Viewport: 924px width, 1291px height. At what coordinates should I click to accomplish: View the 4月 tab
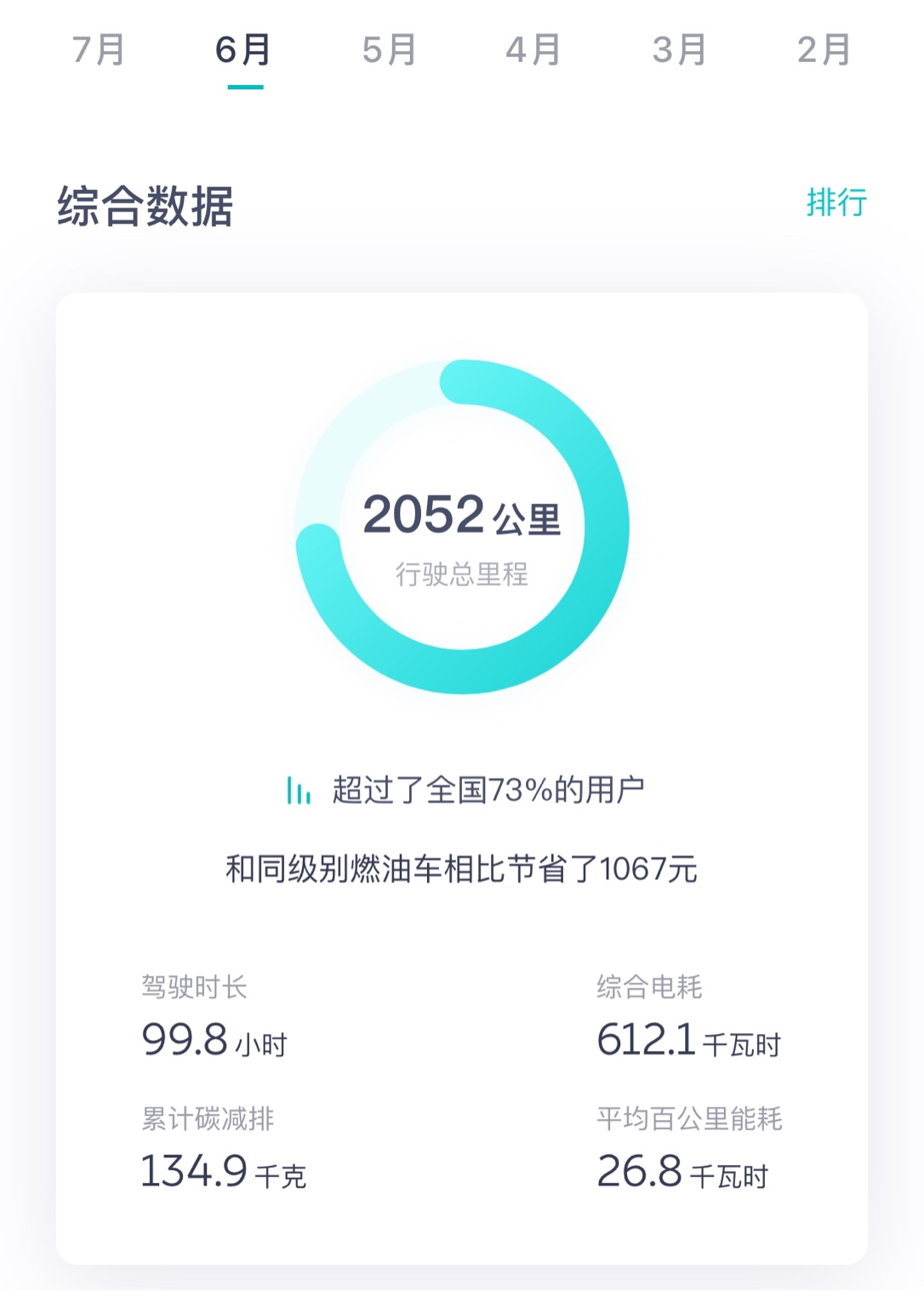[x=533, y=50]
